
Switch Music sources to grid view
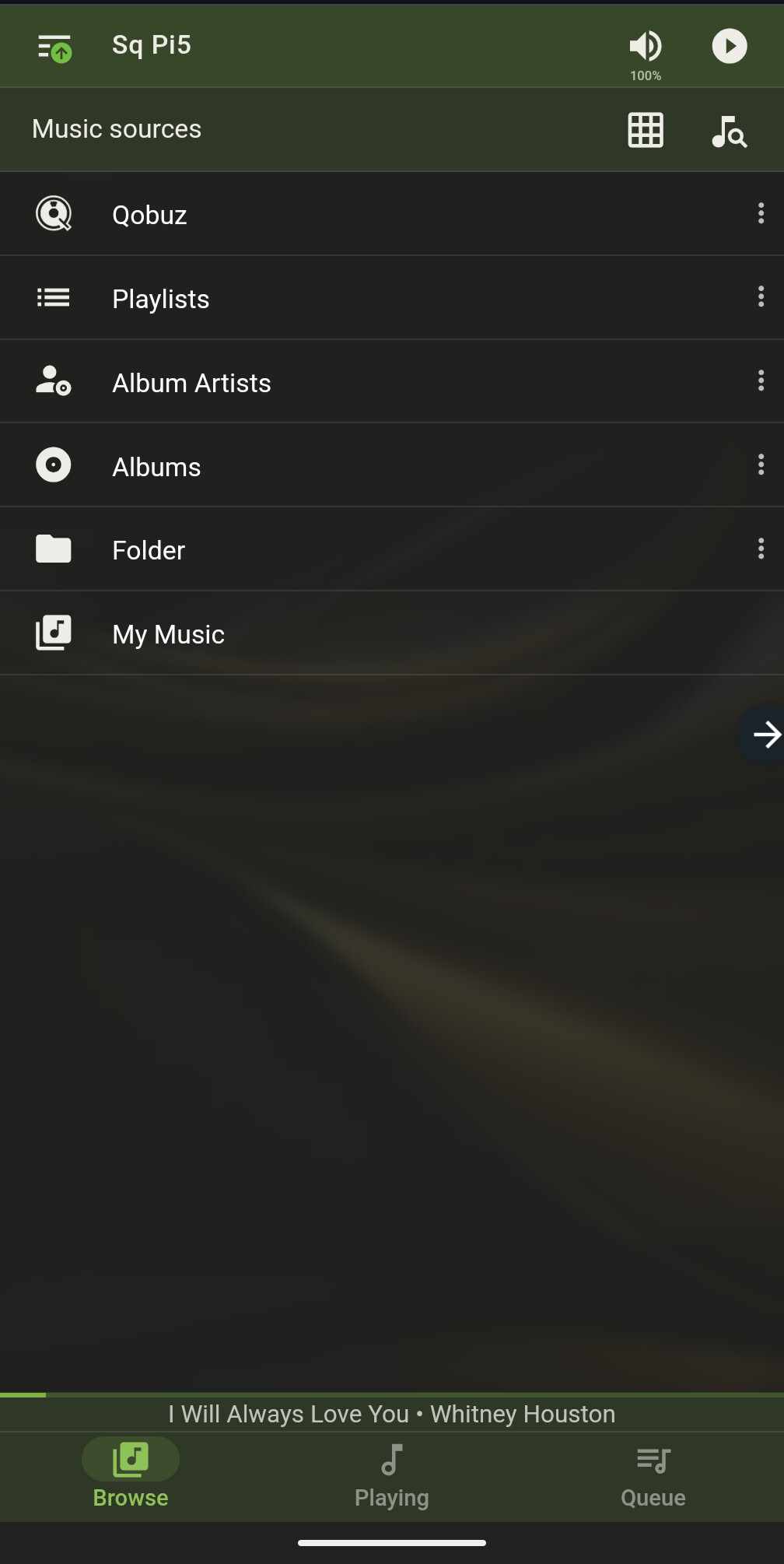(x=646, y=130)
